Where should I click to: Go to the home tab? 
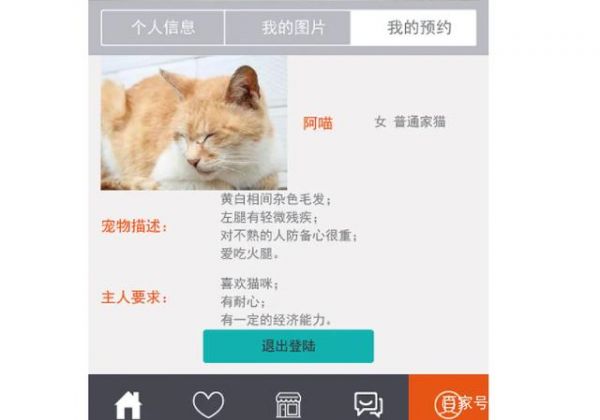coord(128,403)
